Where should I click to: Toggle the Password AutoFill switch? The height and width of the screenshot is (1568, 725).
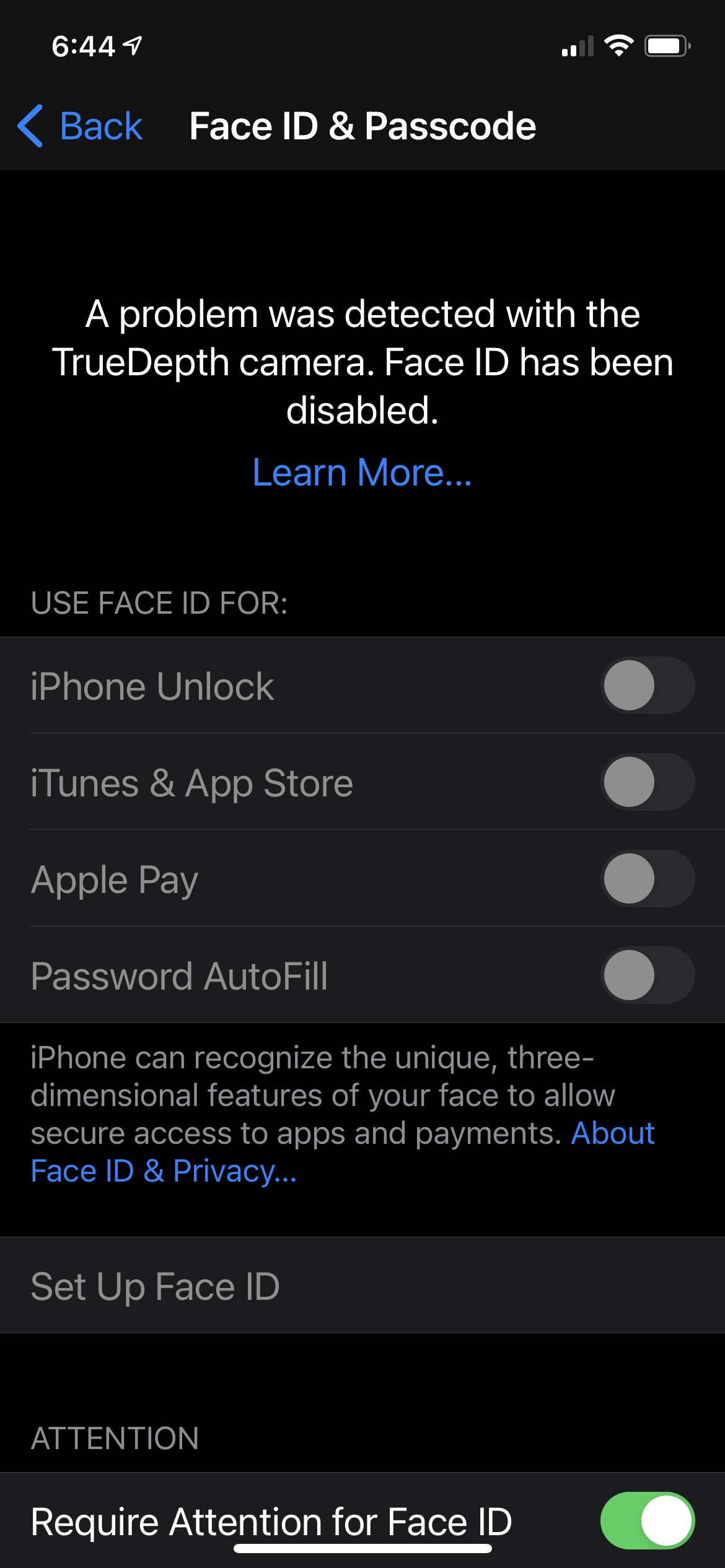click(647, 975)
